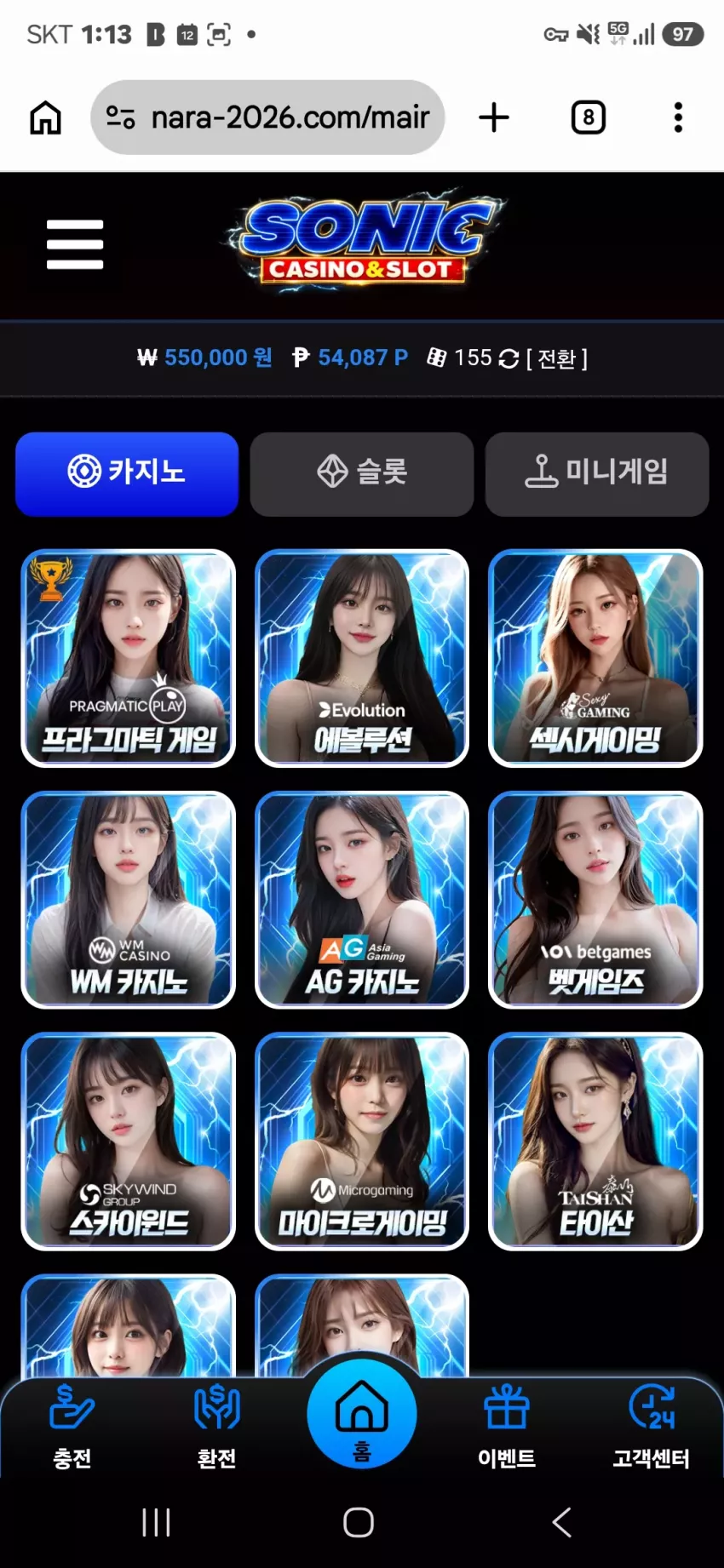This screenshot has width=724, height=1568.
Task: Open the 프라그마틱 게임 tile
Action: pyautogui.click(x=129, y=658)
